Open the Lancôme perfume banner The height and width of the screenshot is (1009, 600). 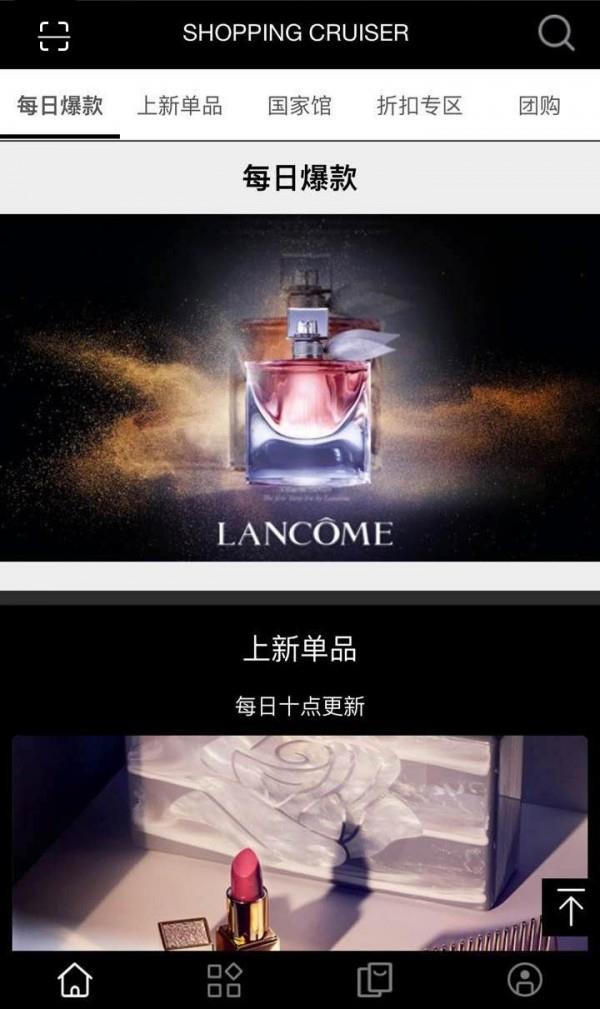[300, 387]
